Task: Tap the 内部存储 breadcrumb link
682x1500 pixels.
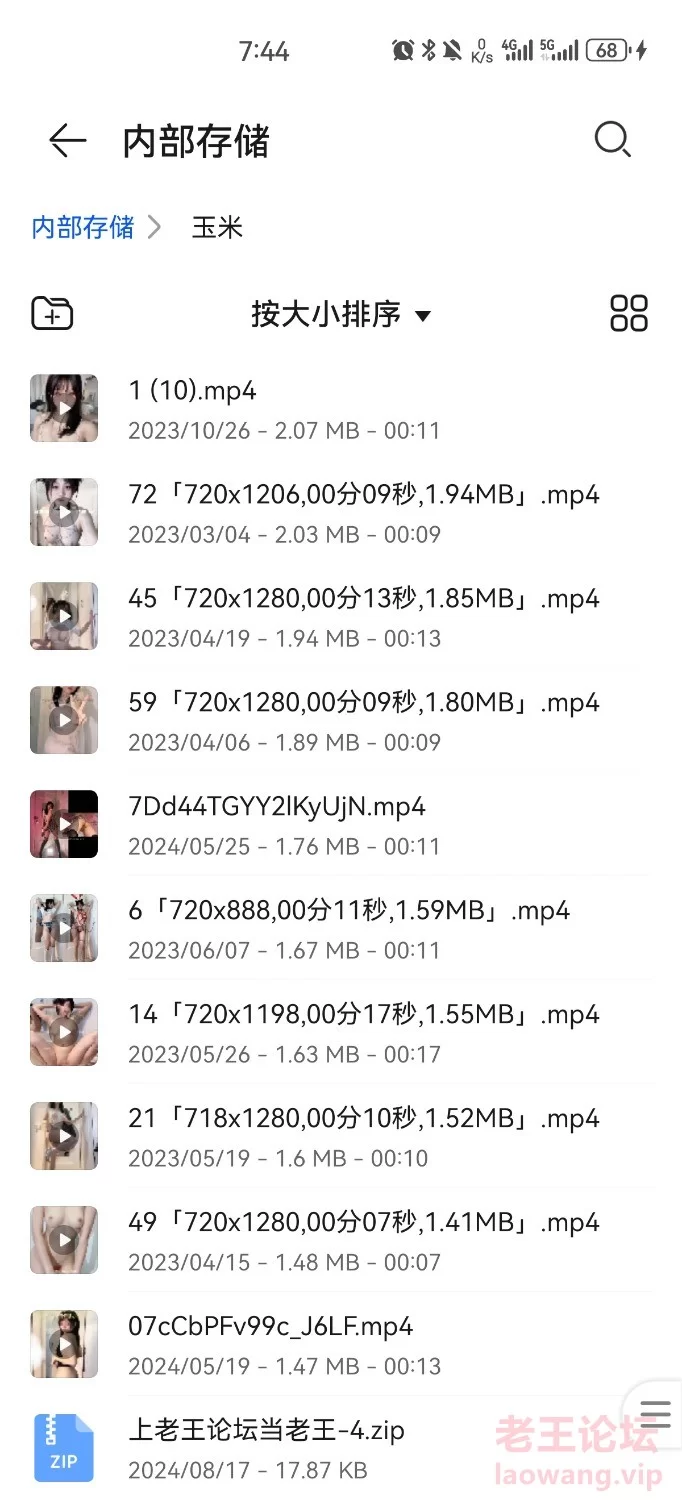Action: (83, 227)
